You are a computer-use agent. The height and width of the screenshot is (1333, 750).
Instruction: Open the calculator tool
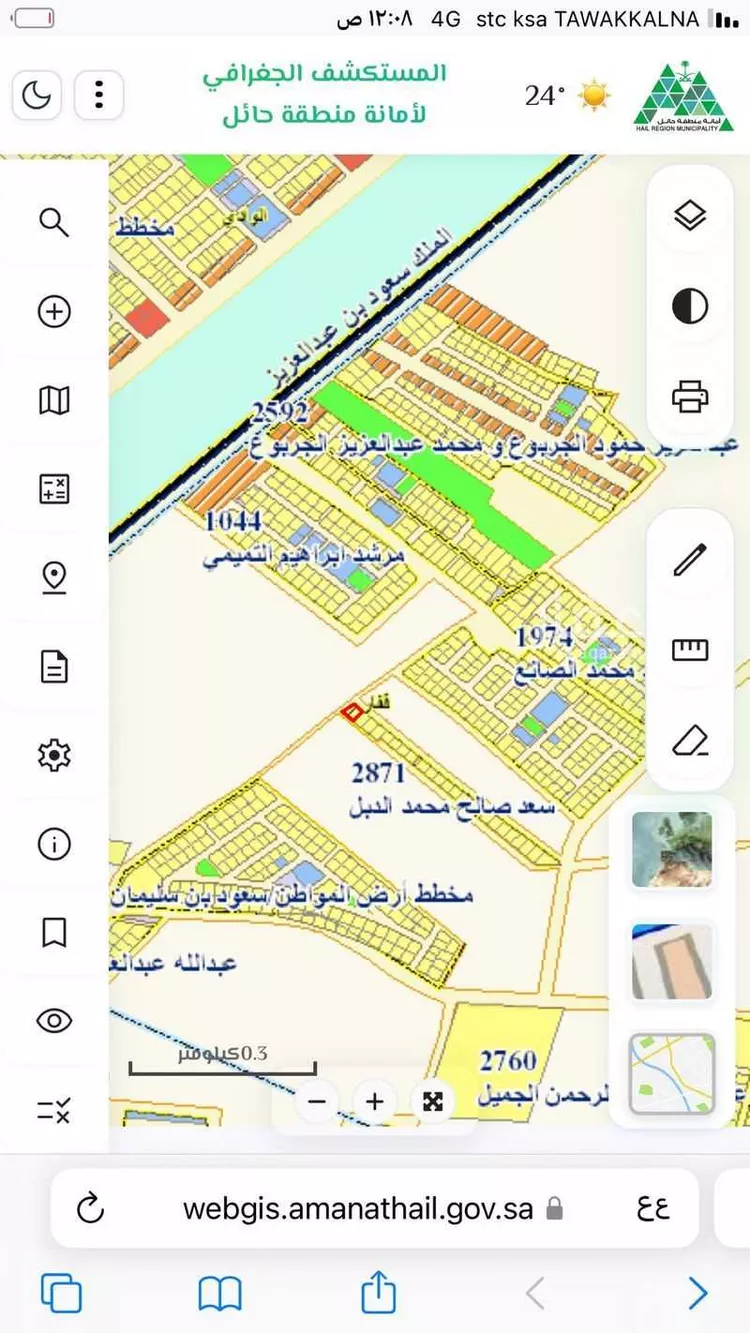54,489
